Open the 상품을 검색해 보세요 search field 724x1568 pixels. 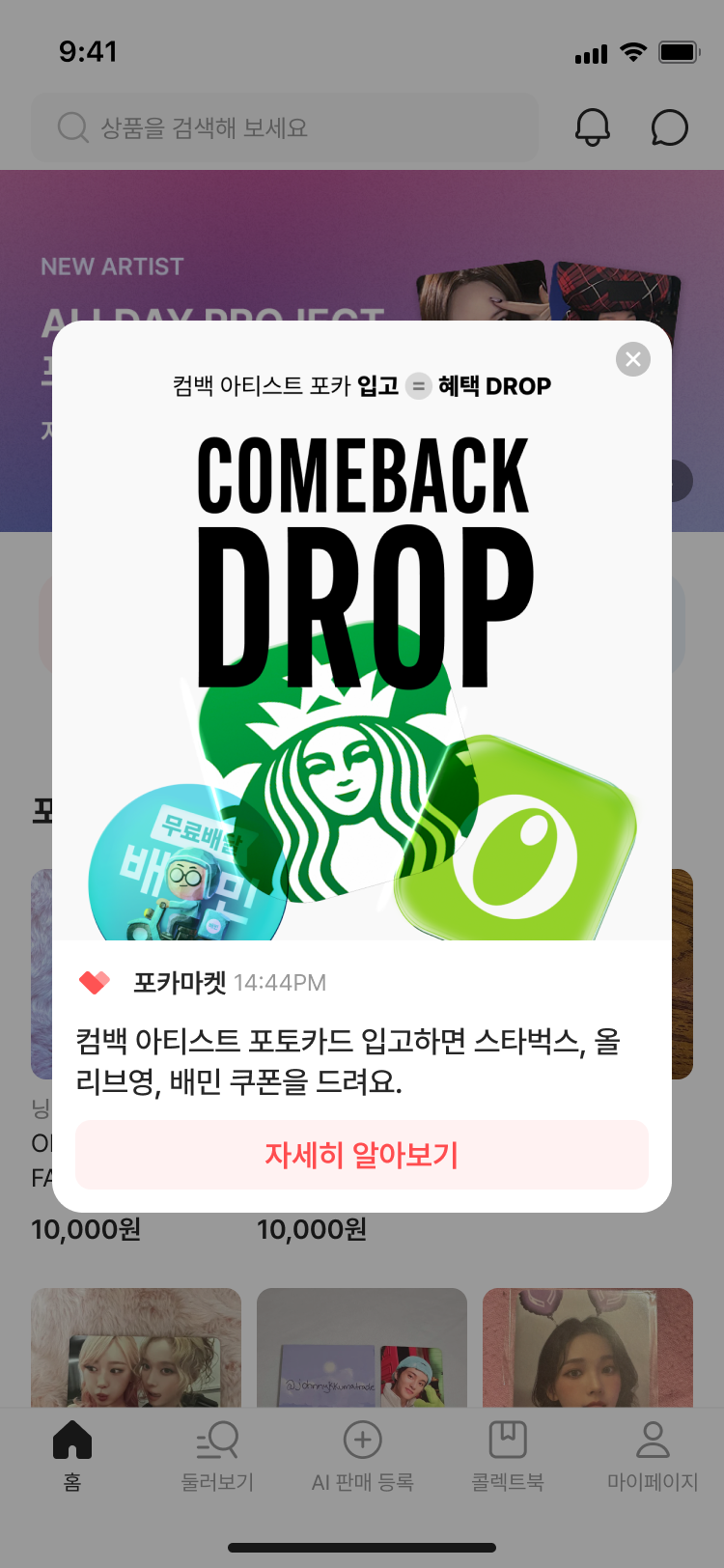tap(285, 127)
